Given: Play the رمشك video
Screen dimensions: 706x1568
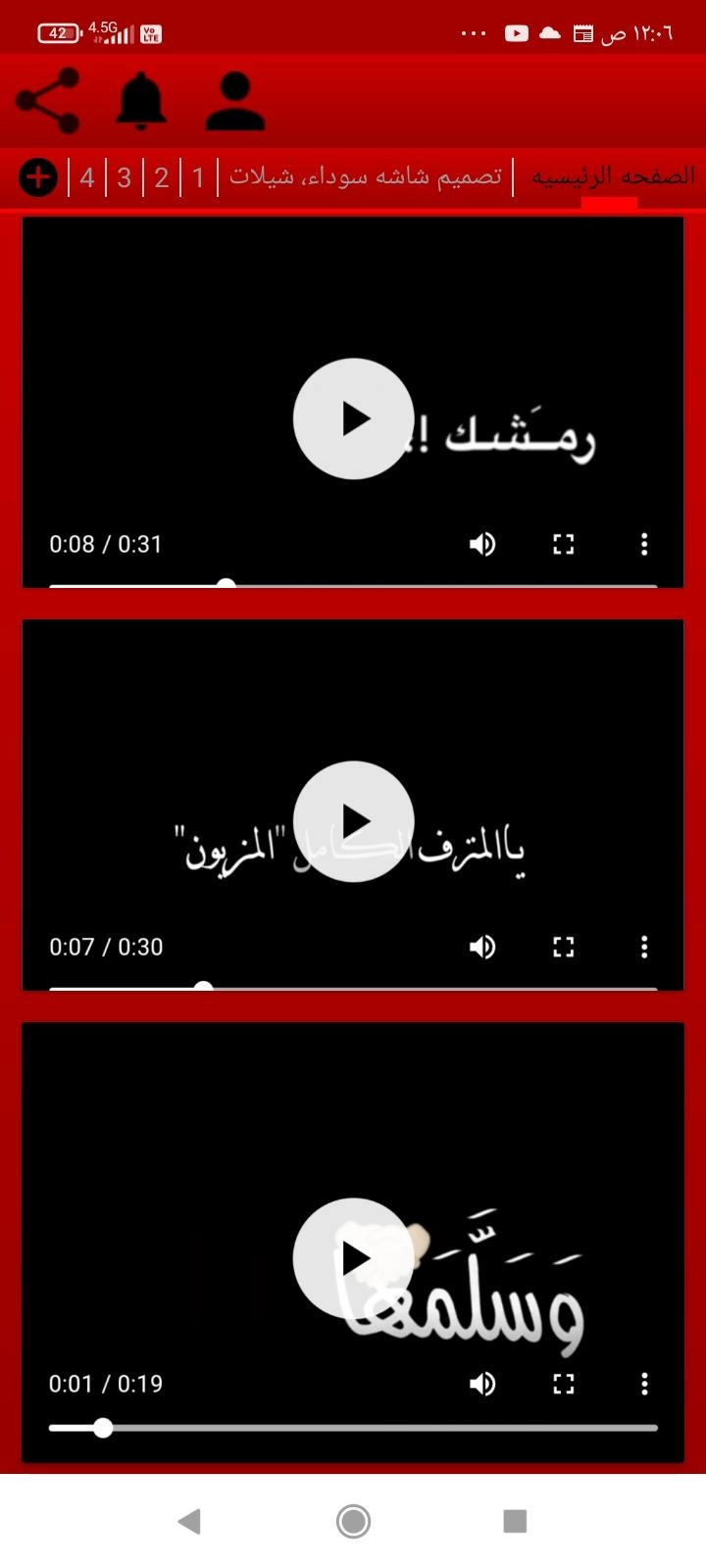Looking at the screenshot, I should pos(353,418).
